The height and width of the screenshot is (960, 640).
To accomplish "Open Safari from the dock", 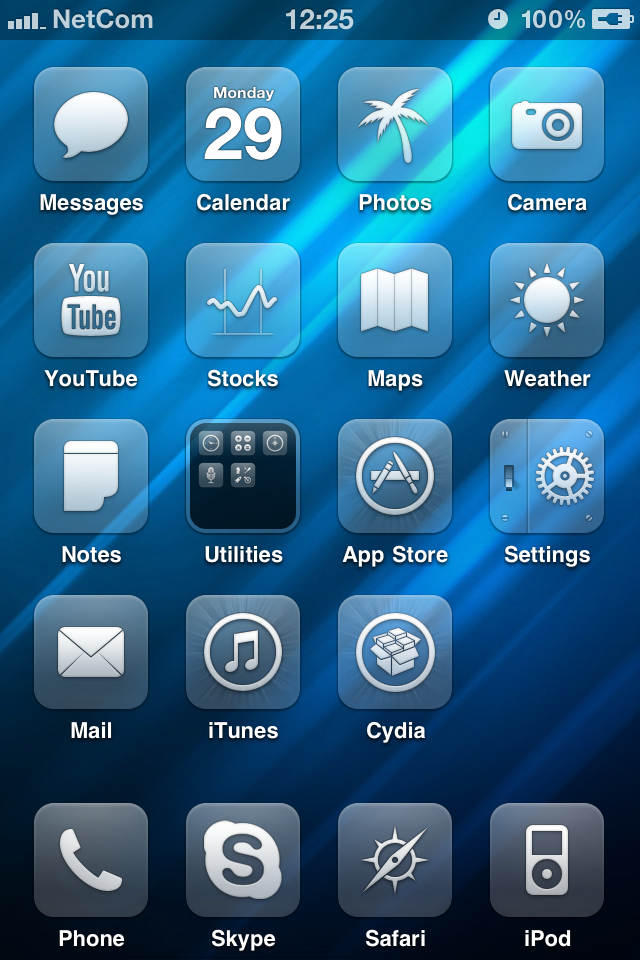I will 395,861.
